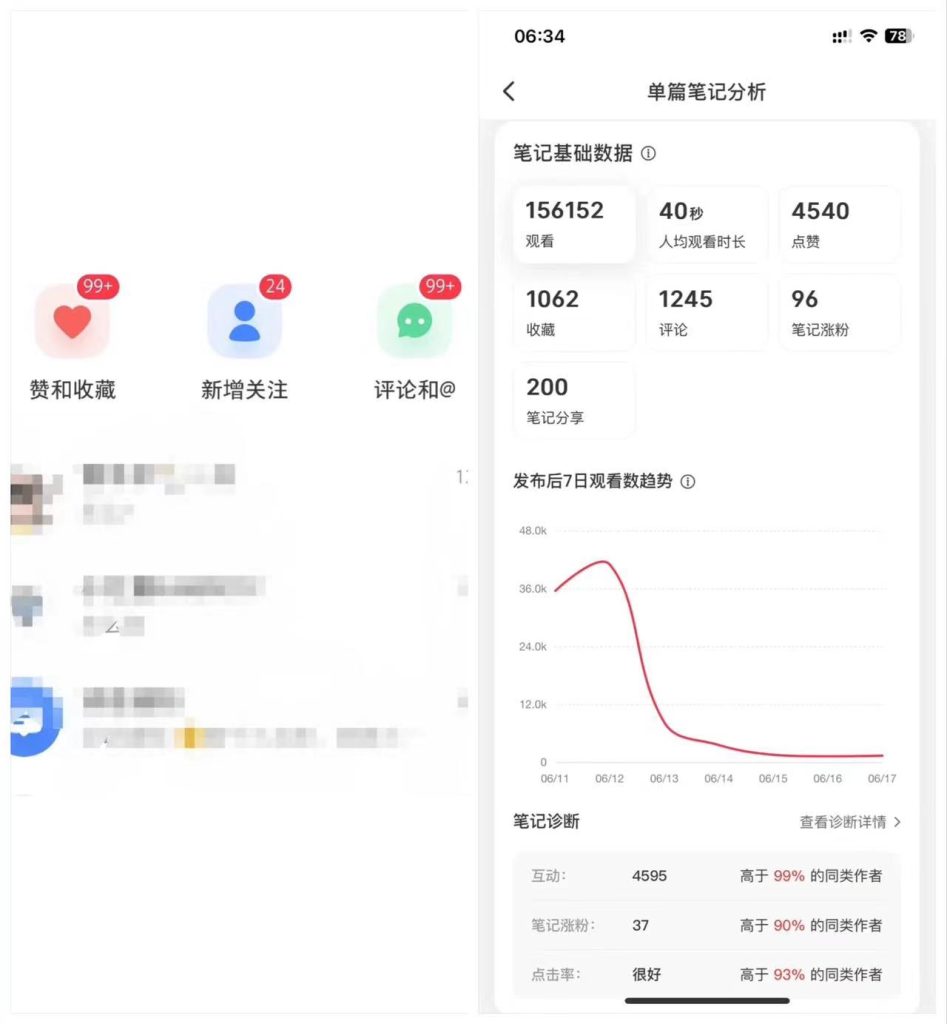Screen dimensions: 947x1024
Task: Tap the back chevron at top left
Action: 510,90
